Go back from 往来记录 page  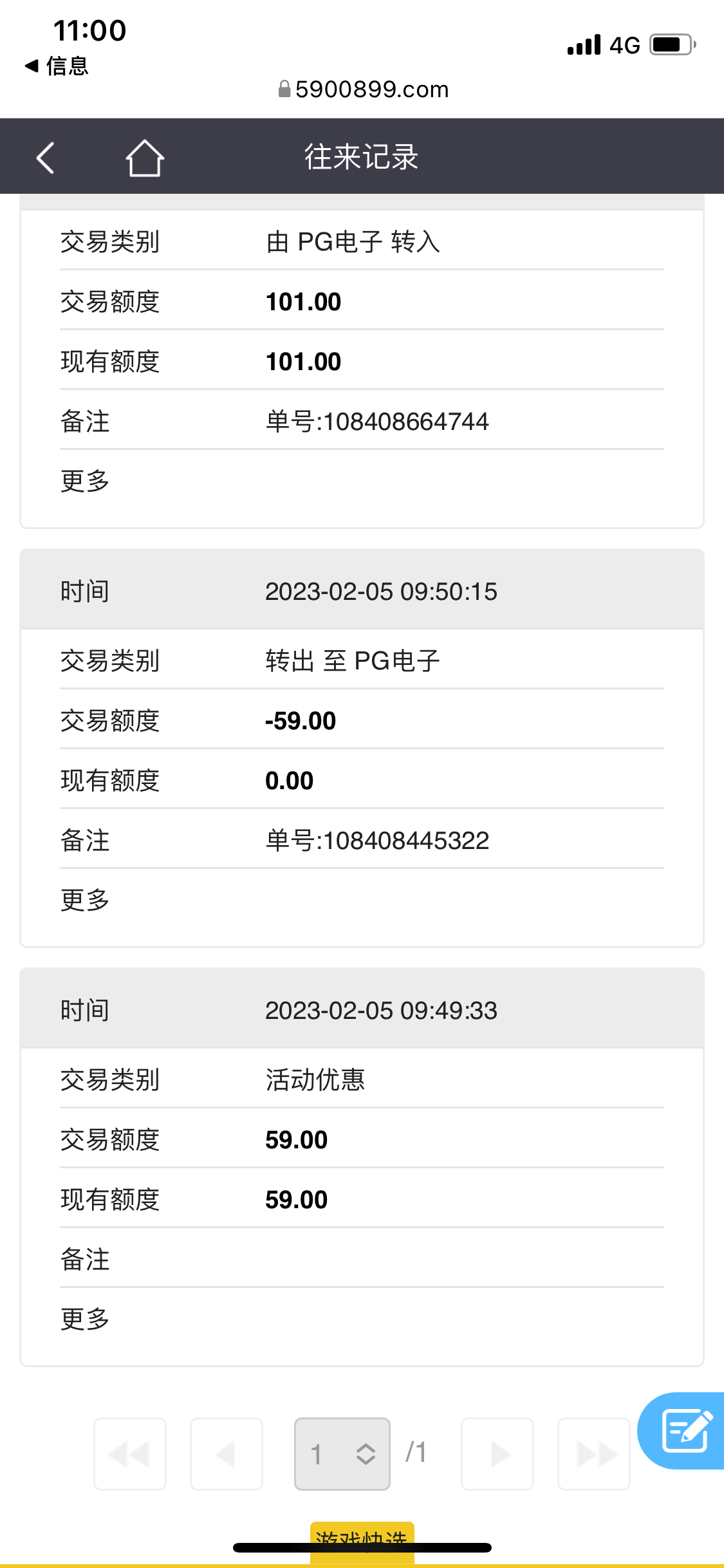click(x=45, y=158)
